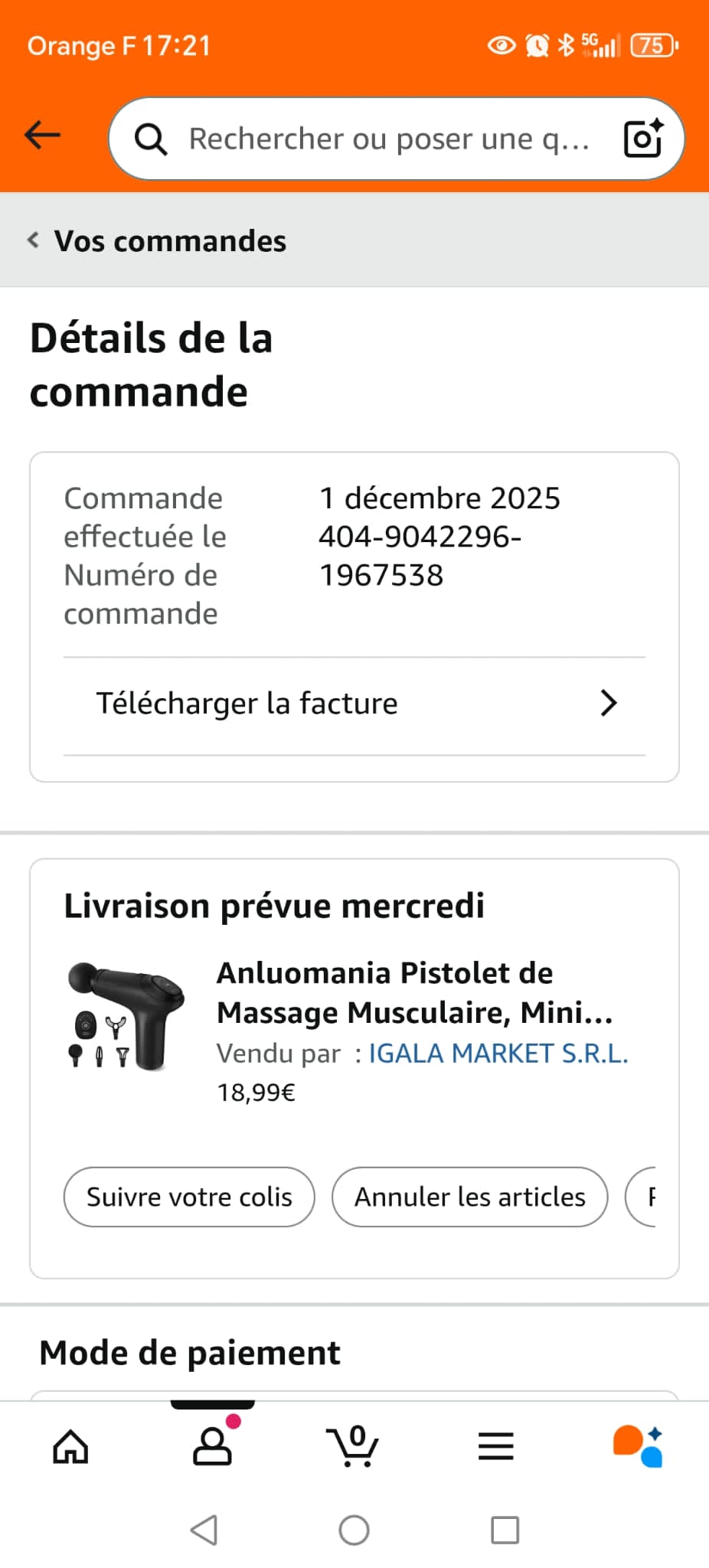Tap the system home button
This screenshot has width=709, height=1568.
click(354, 1530)
